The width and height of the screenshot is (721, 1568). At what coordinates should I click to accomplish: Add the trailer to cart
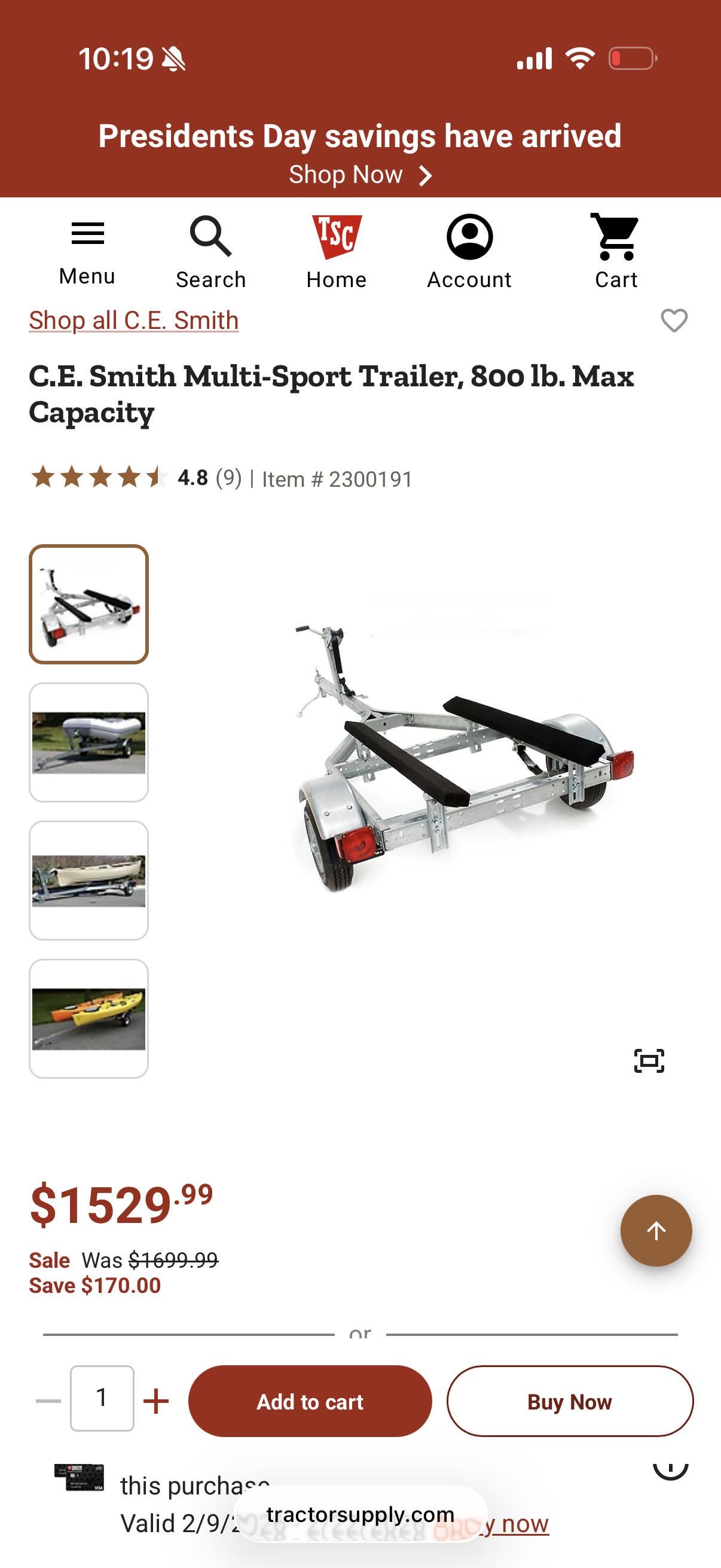coord(310,1401)
